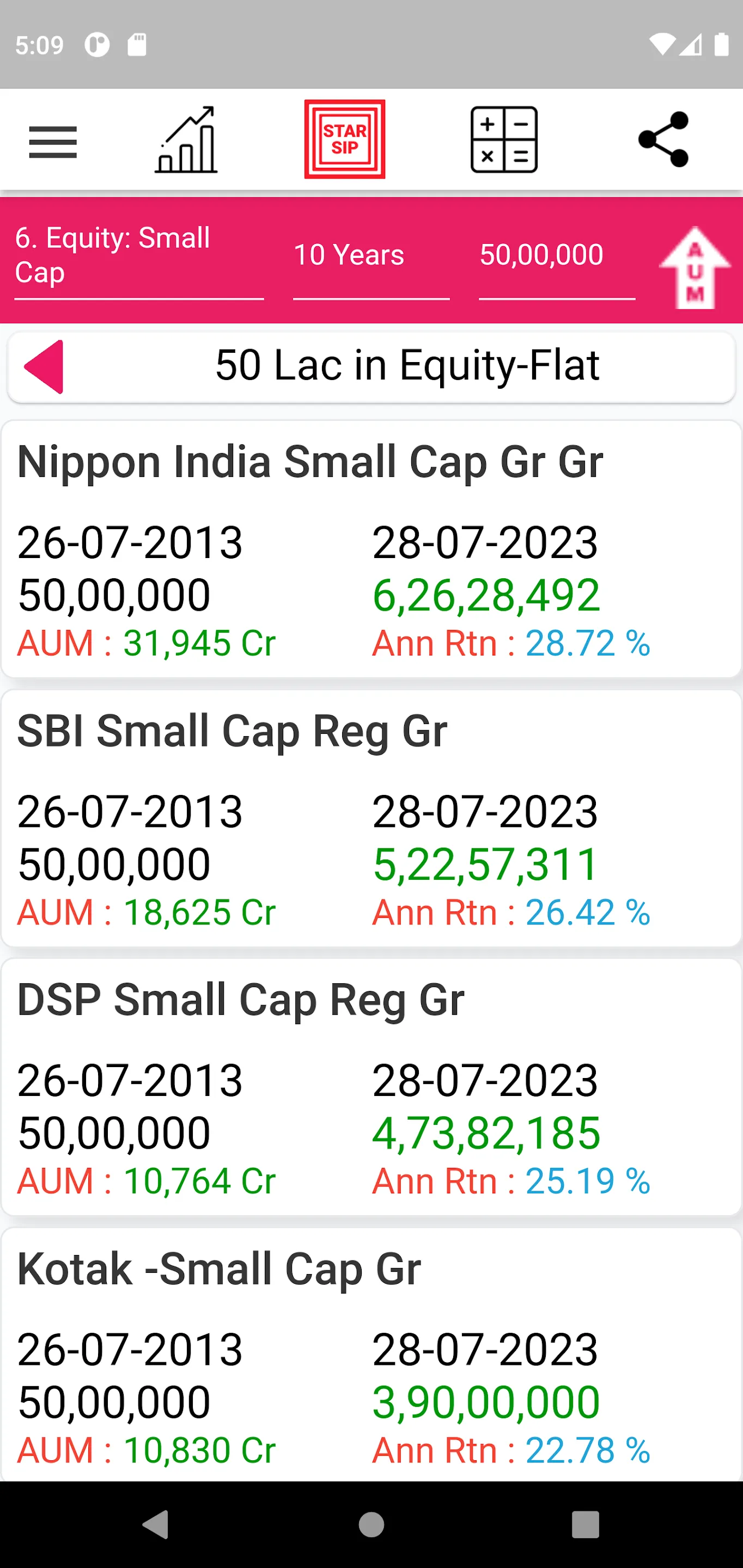The image size is (743, 1568).
Task: Select DSP Small Cap Reg Gr fund
Action: (371, 1087)
